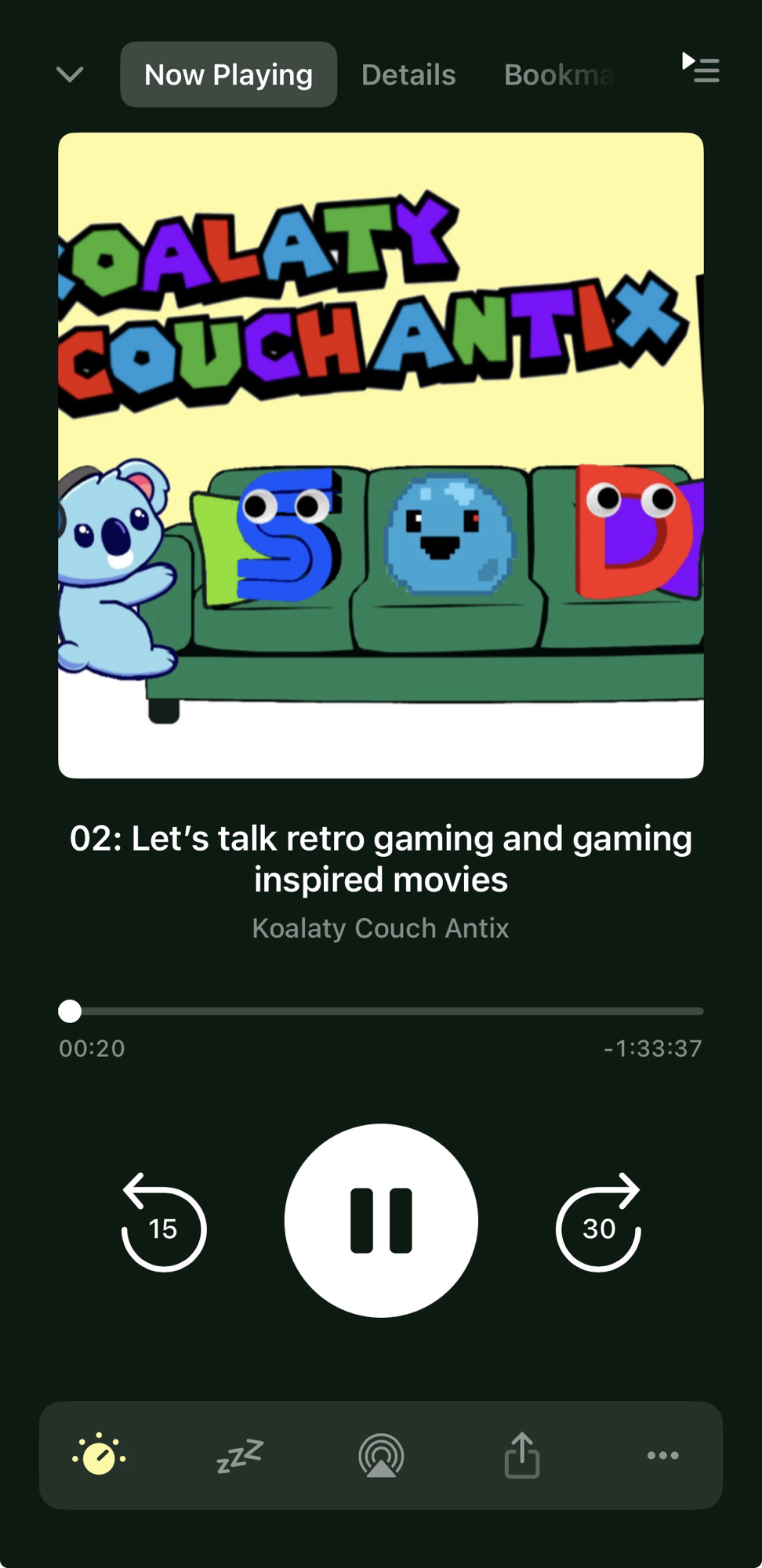Open the Up Next queue icon
The height and width of the screenshot is (1568, 762).
(x=700, y=68)
